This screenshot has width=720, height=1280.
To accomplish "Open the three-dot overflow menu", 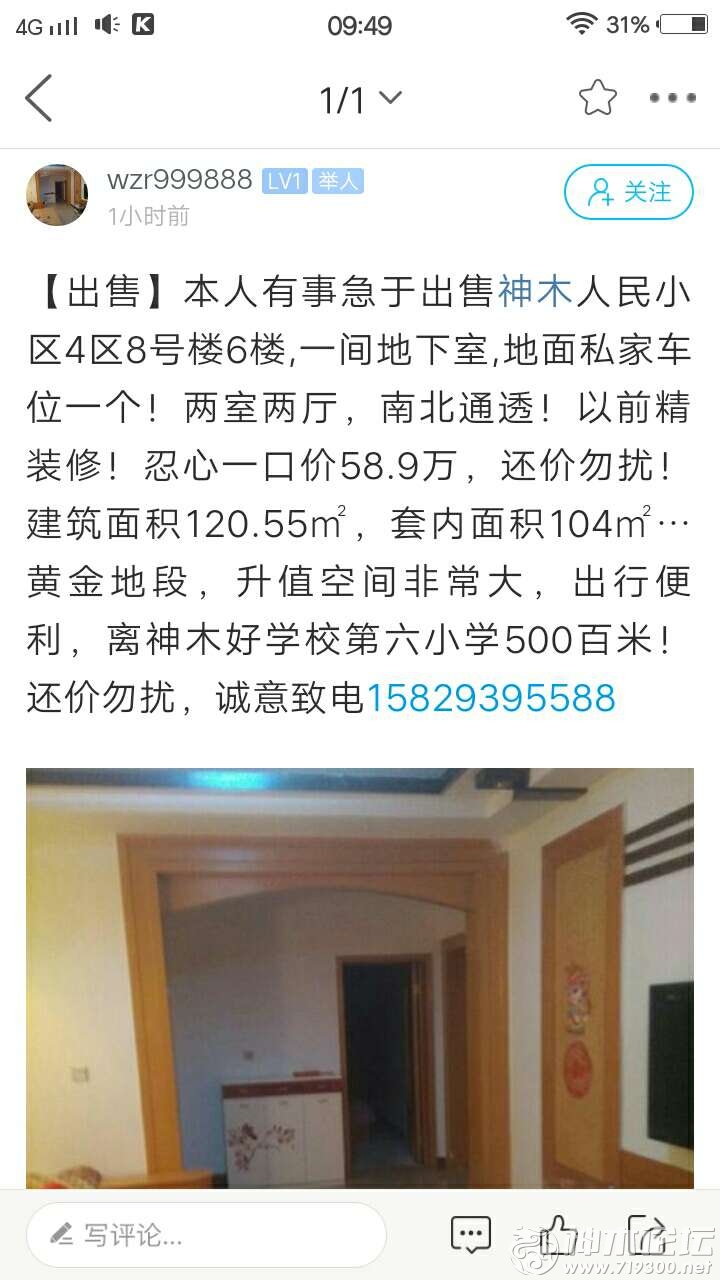I will pos(672,98).
